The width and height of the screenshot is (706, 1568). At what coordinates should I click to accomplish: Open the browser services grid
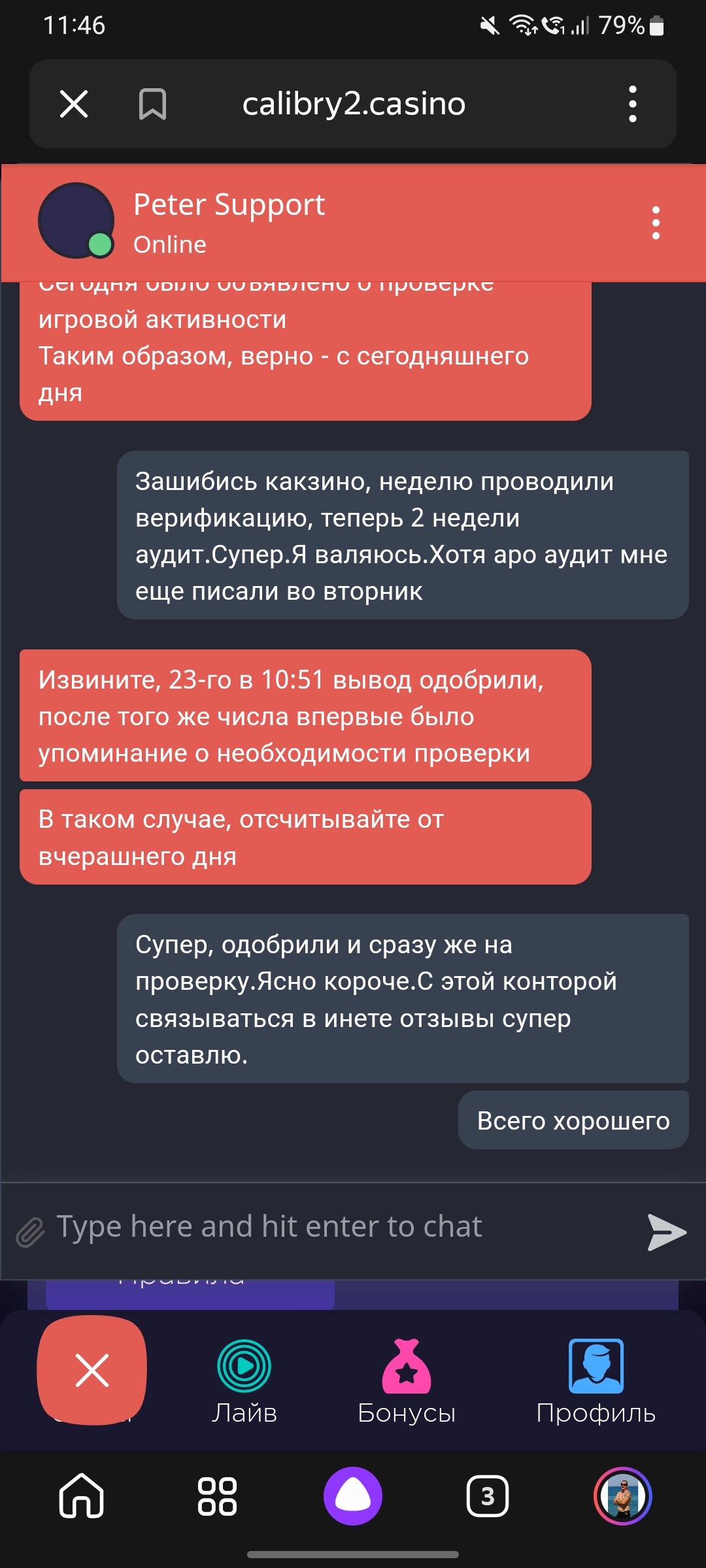[x=217, y=1495]
